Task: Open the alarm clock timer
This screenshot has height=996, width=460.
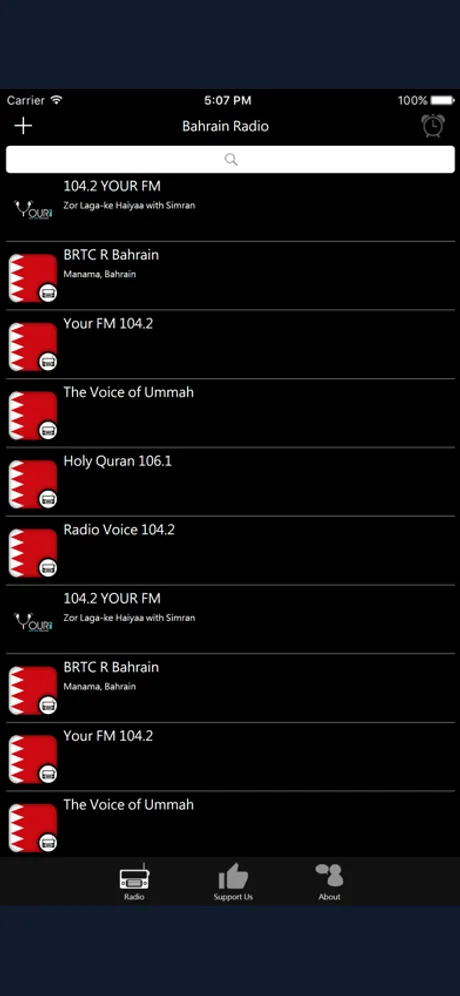Action: point(433,125)
